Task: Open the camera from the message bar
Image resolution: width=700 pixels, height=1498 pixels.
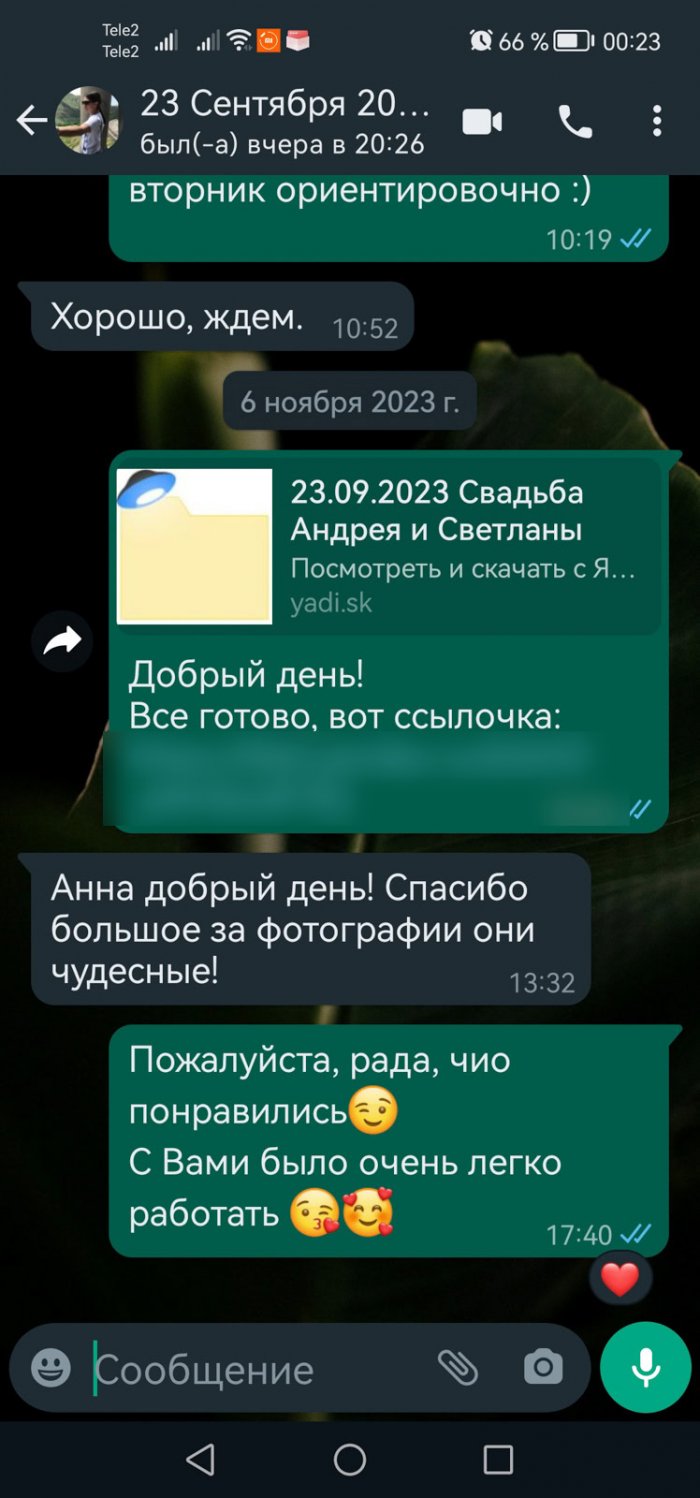Action: [x=543, y=1367]
